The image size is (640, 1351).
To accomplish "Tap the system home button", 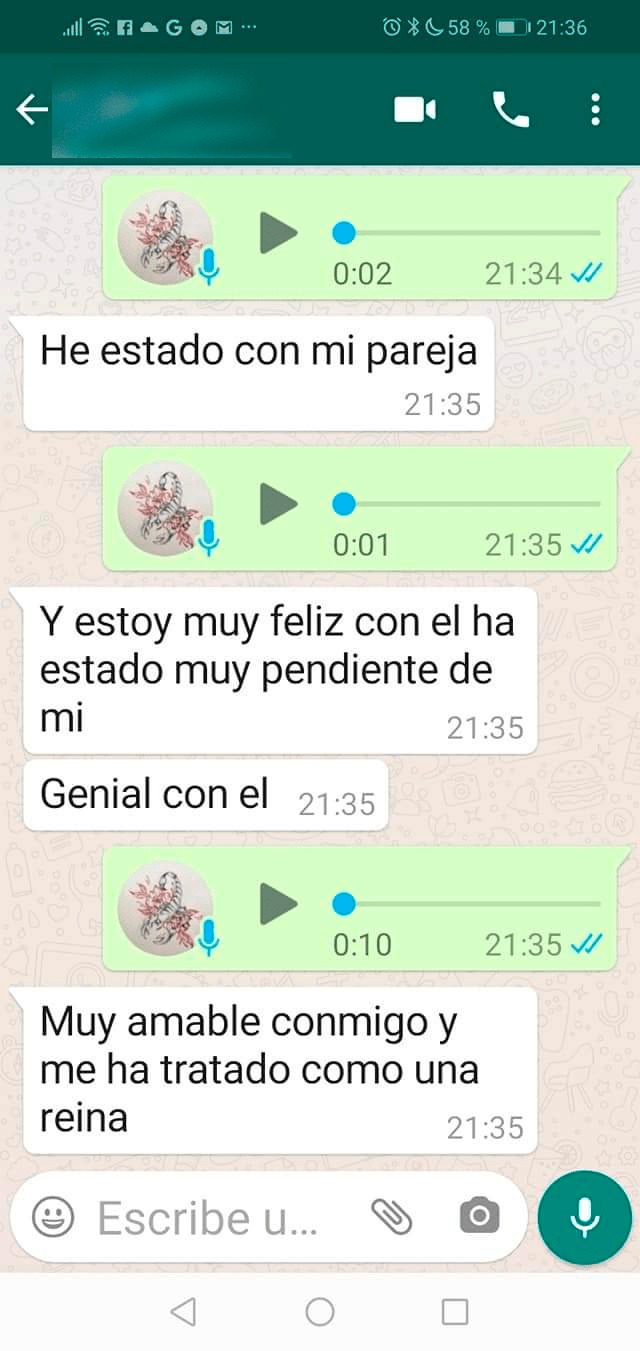I will coord(320,1312).
